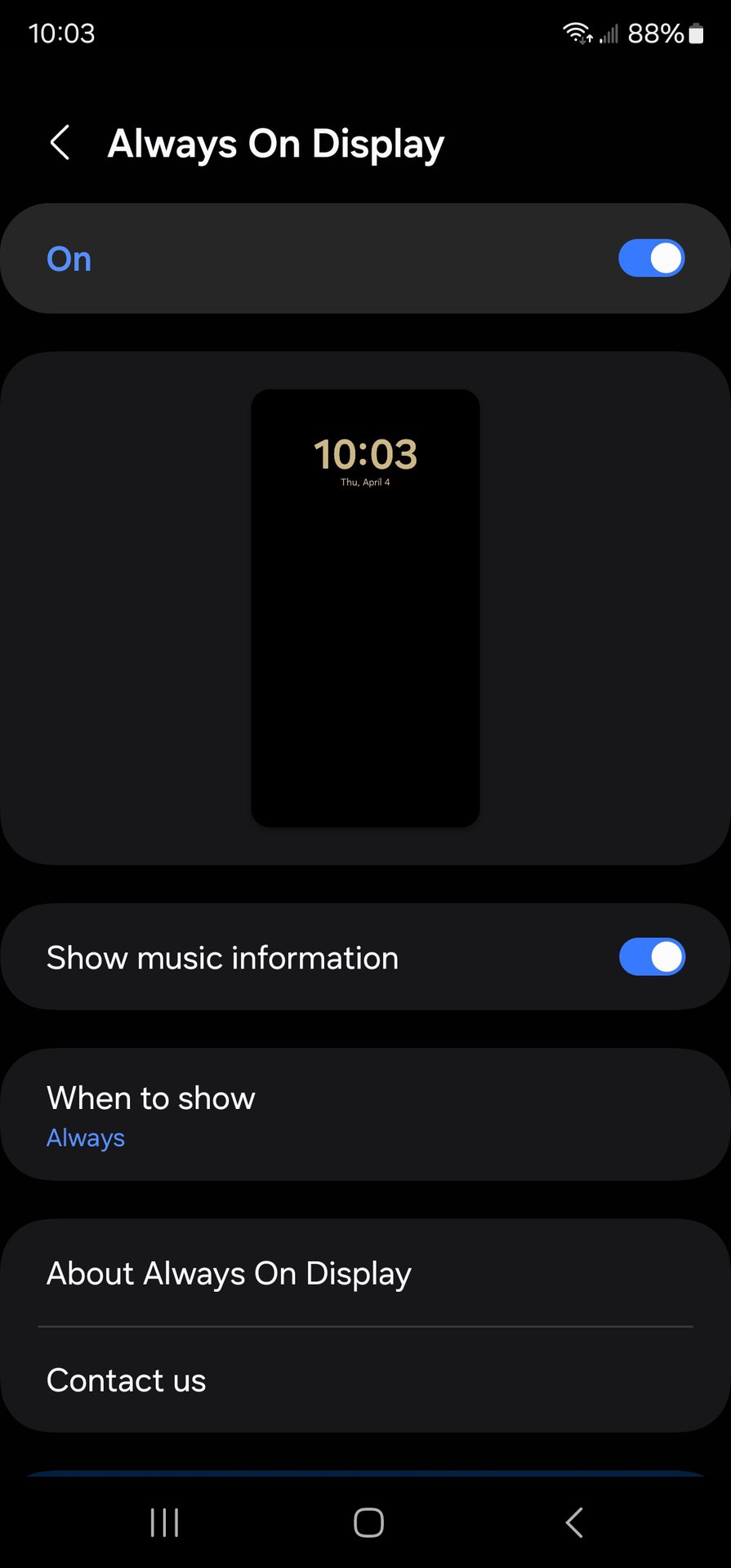This screenshot has height=1568, width=731.
Task: Go back from Always On Display
Action: click(60, 143)
